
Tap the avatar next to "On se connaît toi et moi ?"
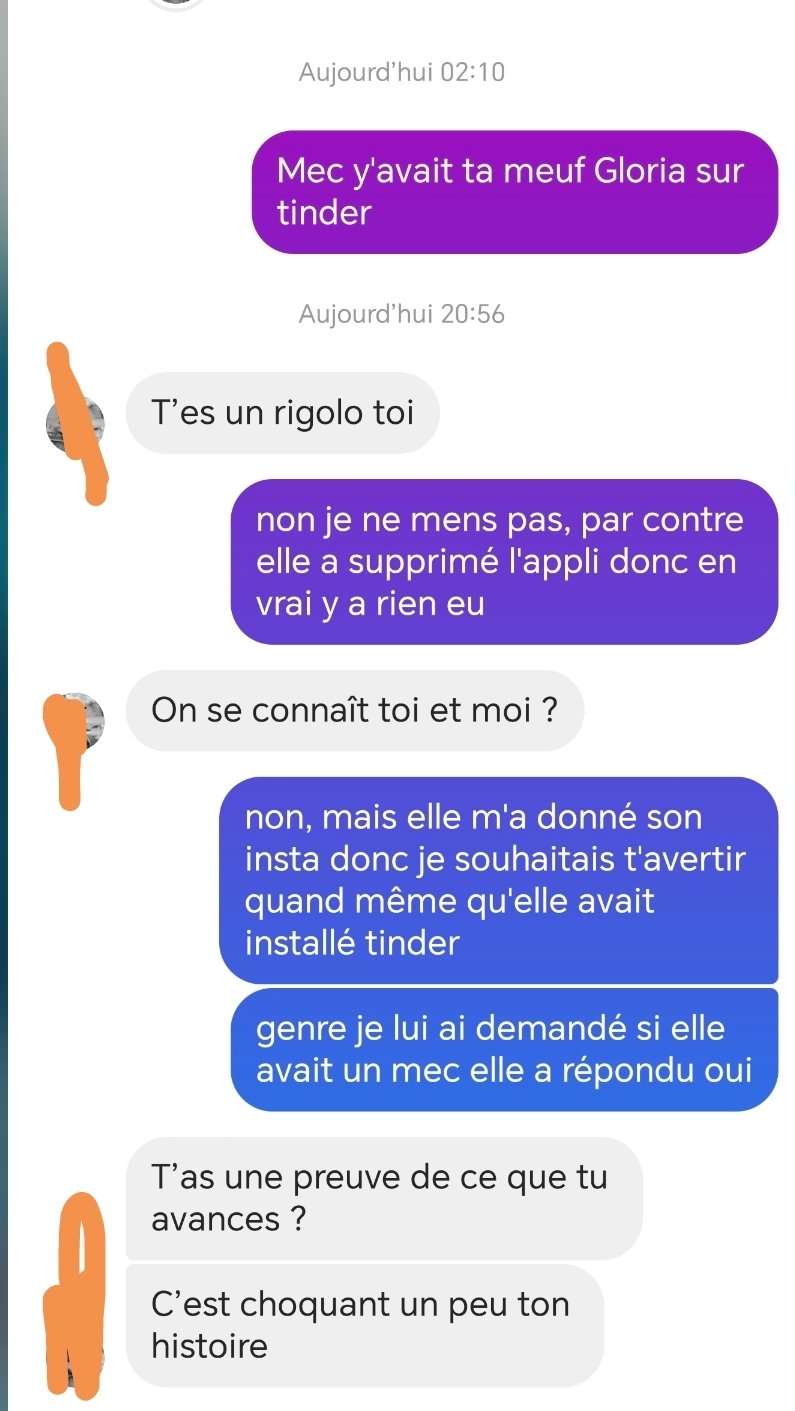75,721
